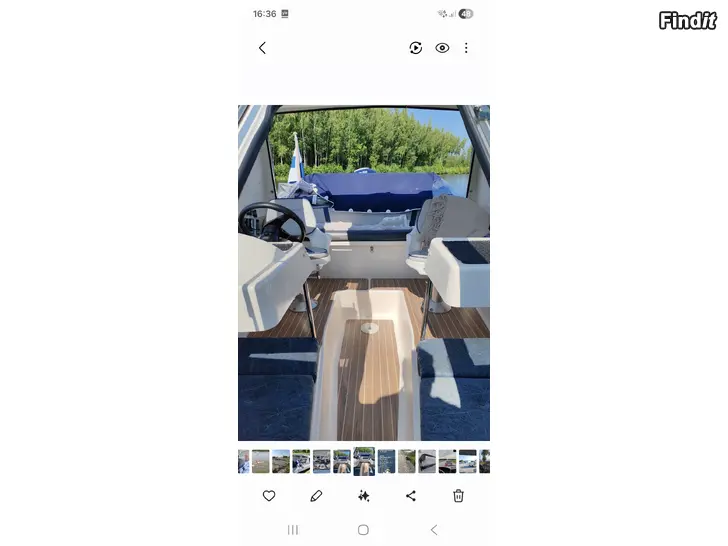Image resolution: width=728 pixels, height=546 pixels.
Task: Select the last thumbnail in the filmstrip
Action: 484,461
